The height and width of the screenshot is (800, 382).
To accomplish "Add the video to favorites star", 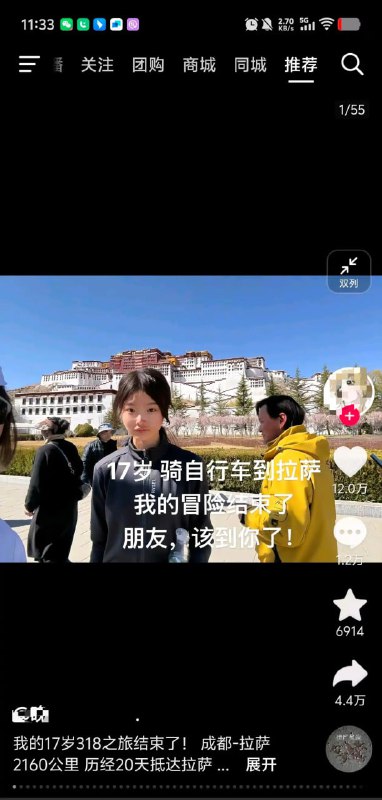I will pyautogui.click(x=350, y=605).
